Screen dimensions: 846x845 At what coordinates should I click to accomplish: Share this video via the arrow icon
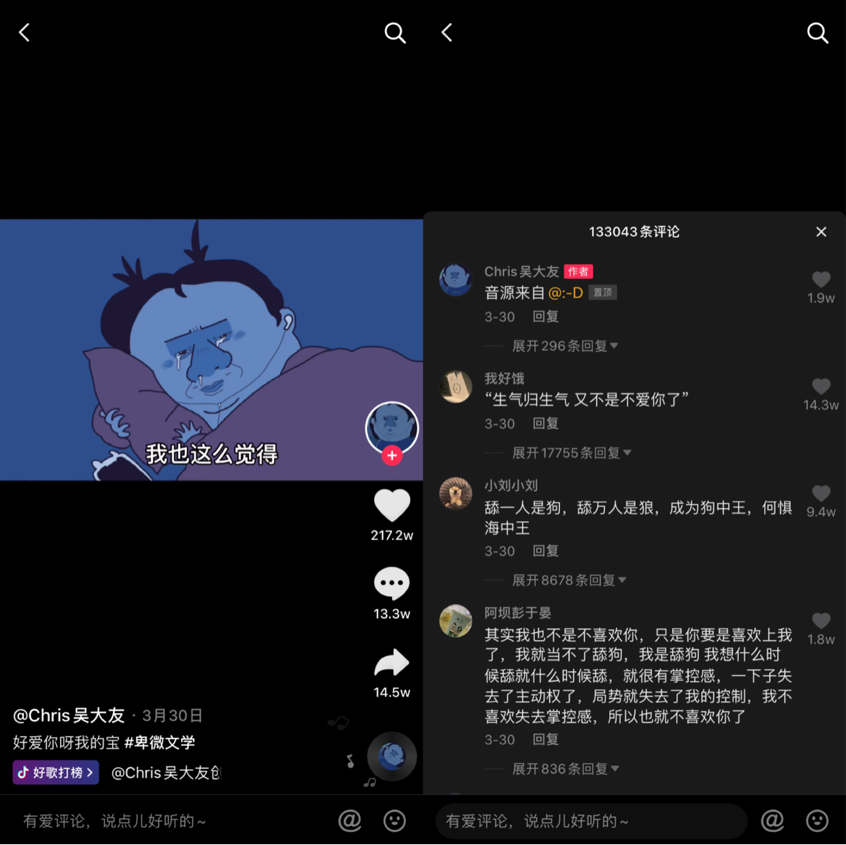392,663
